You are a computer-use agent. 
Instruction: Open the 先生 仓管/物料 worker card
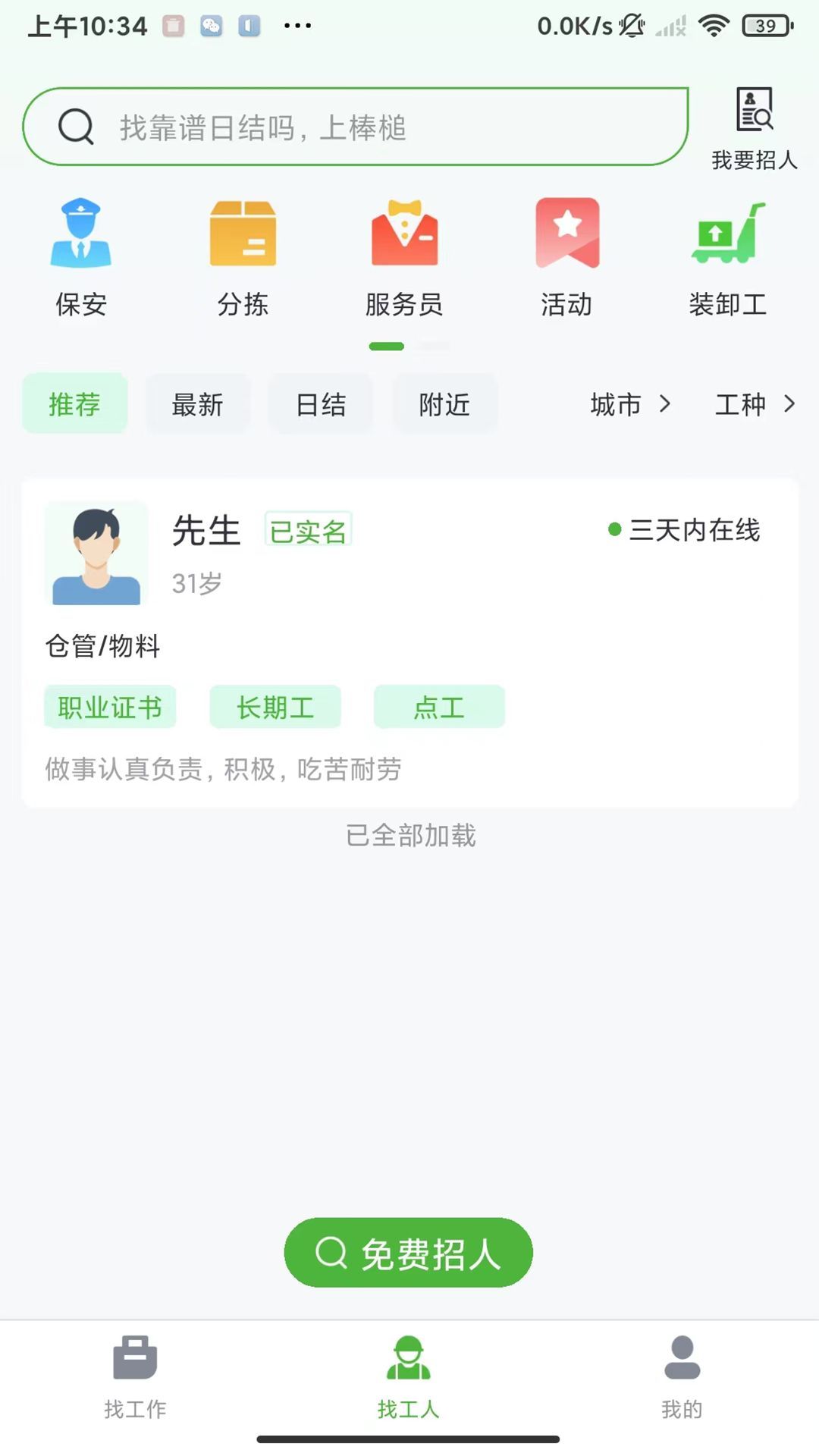coord(409,643)
